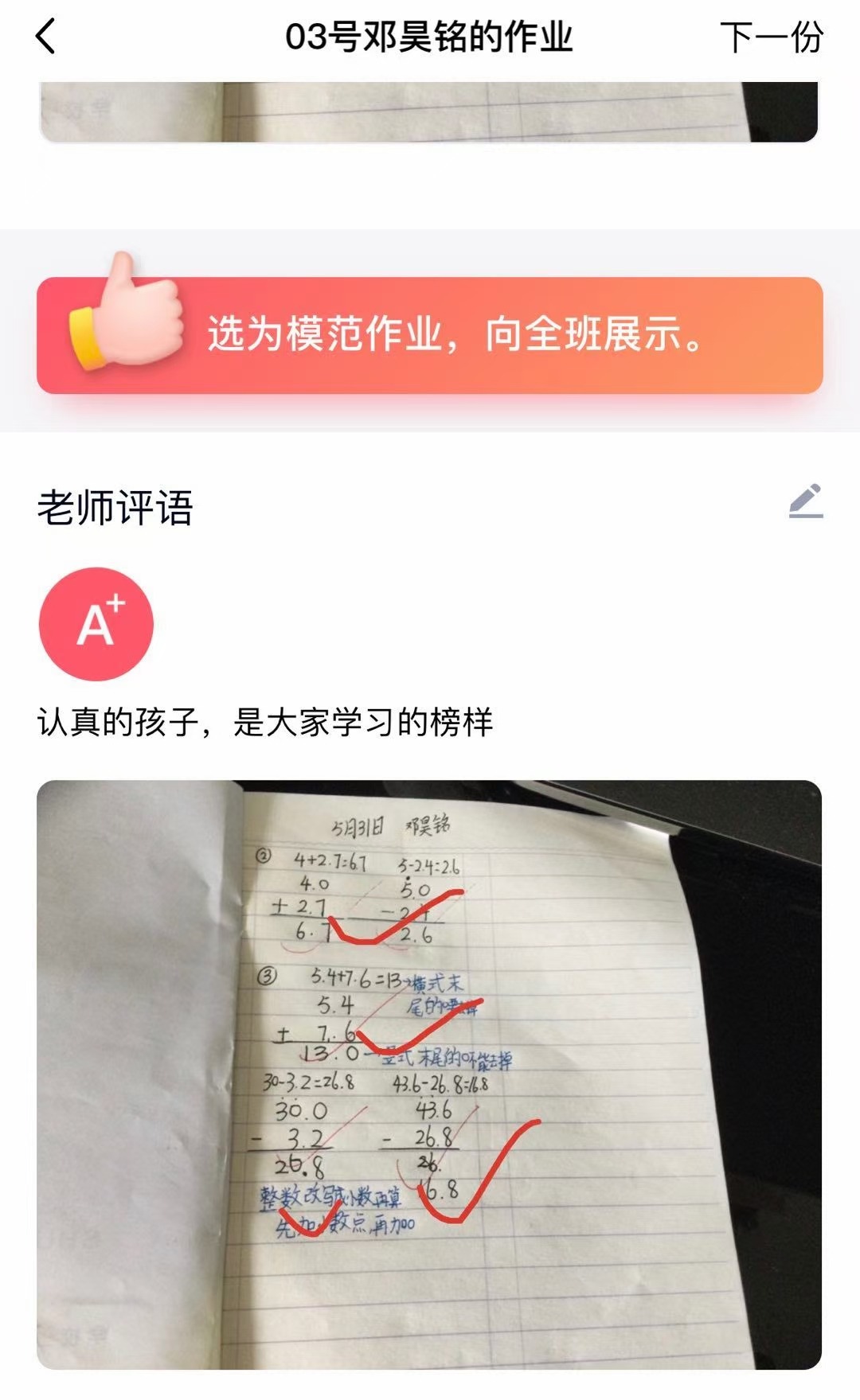The image size is (860, 1400).
Task: Edit the teacher comment with the pencil icon
Action: (805, 502)
